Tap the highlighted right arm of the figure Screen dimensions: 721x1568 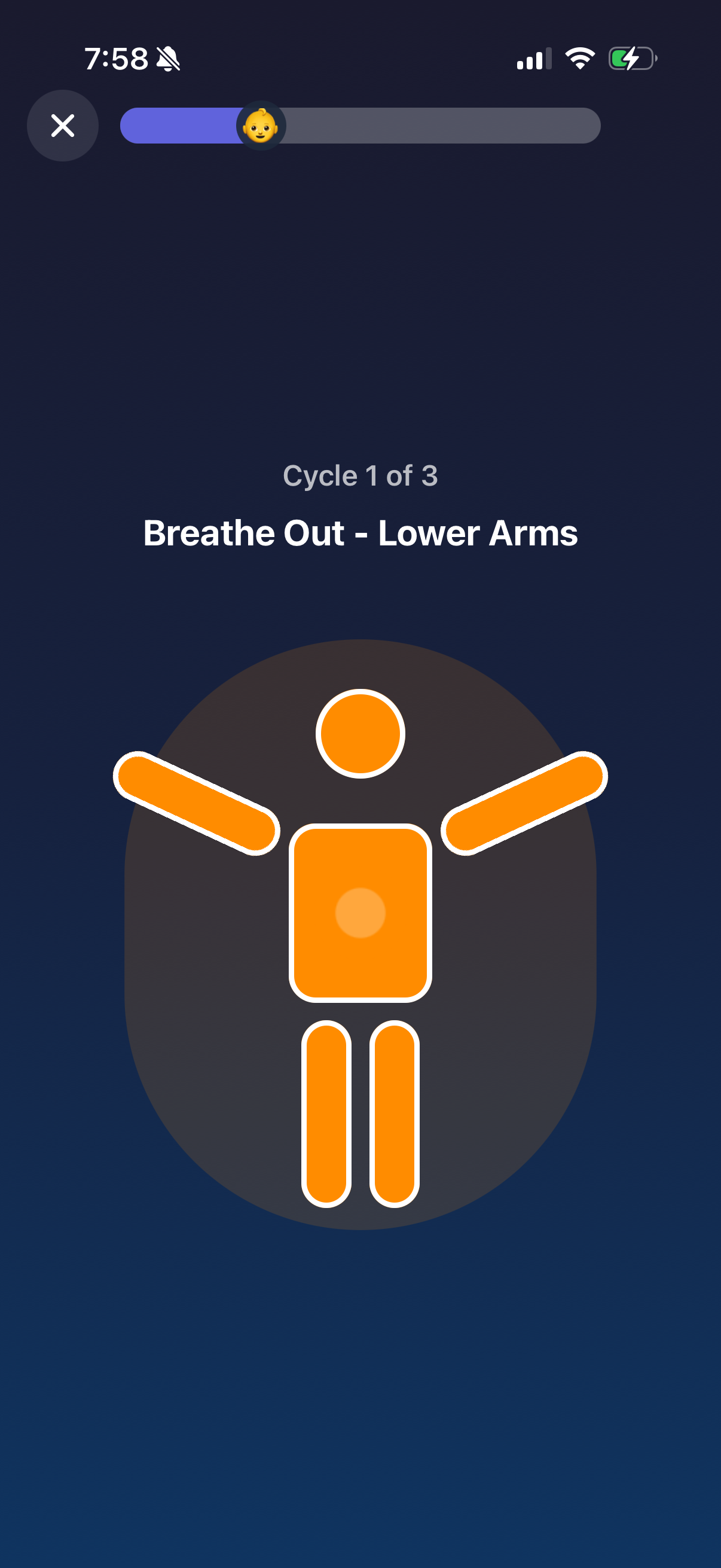coord(523,804)
